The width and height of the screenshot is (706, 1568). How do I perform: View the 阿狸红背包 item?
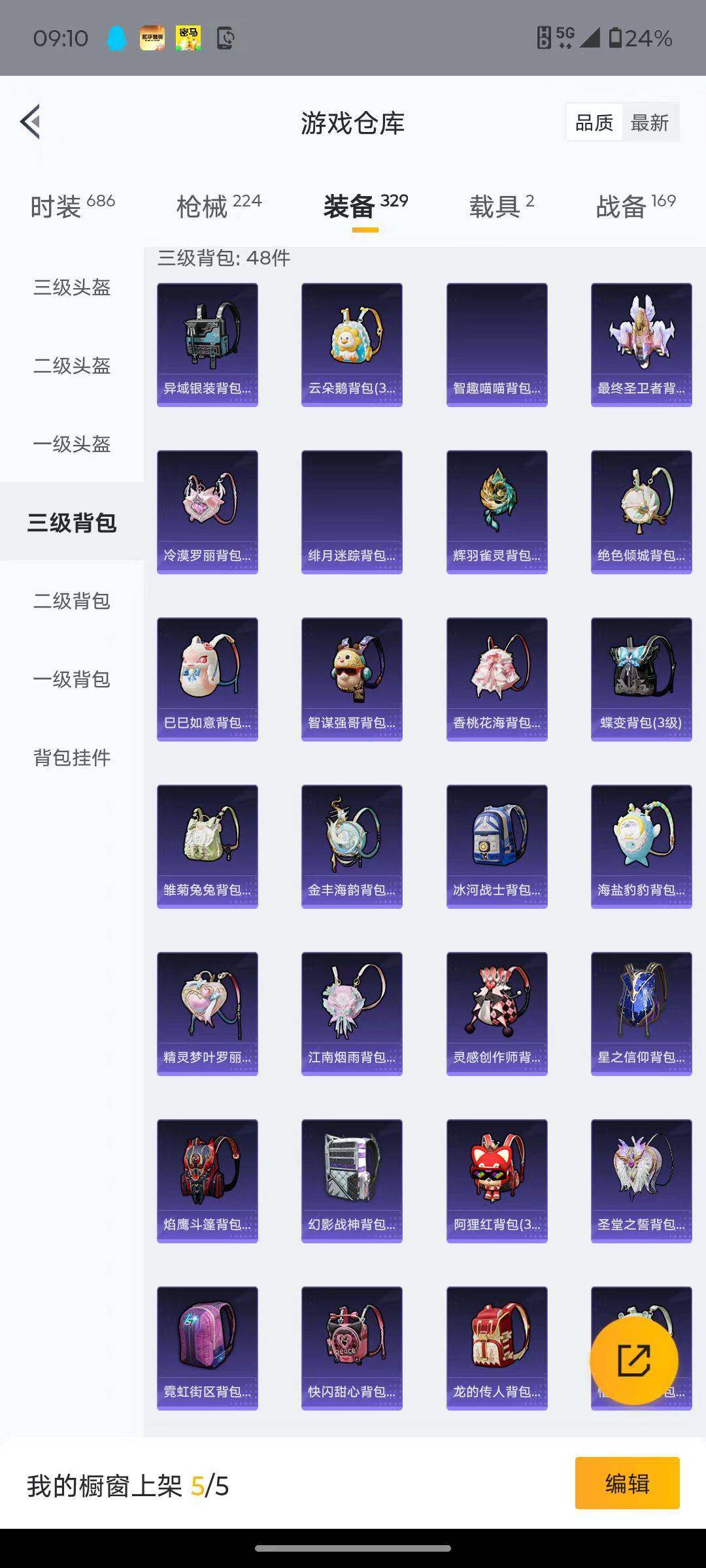point(497,1181)
